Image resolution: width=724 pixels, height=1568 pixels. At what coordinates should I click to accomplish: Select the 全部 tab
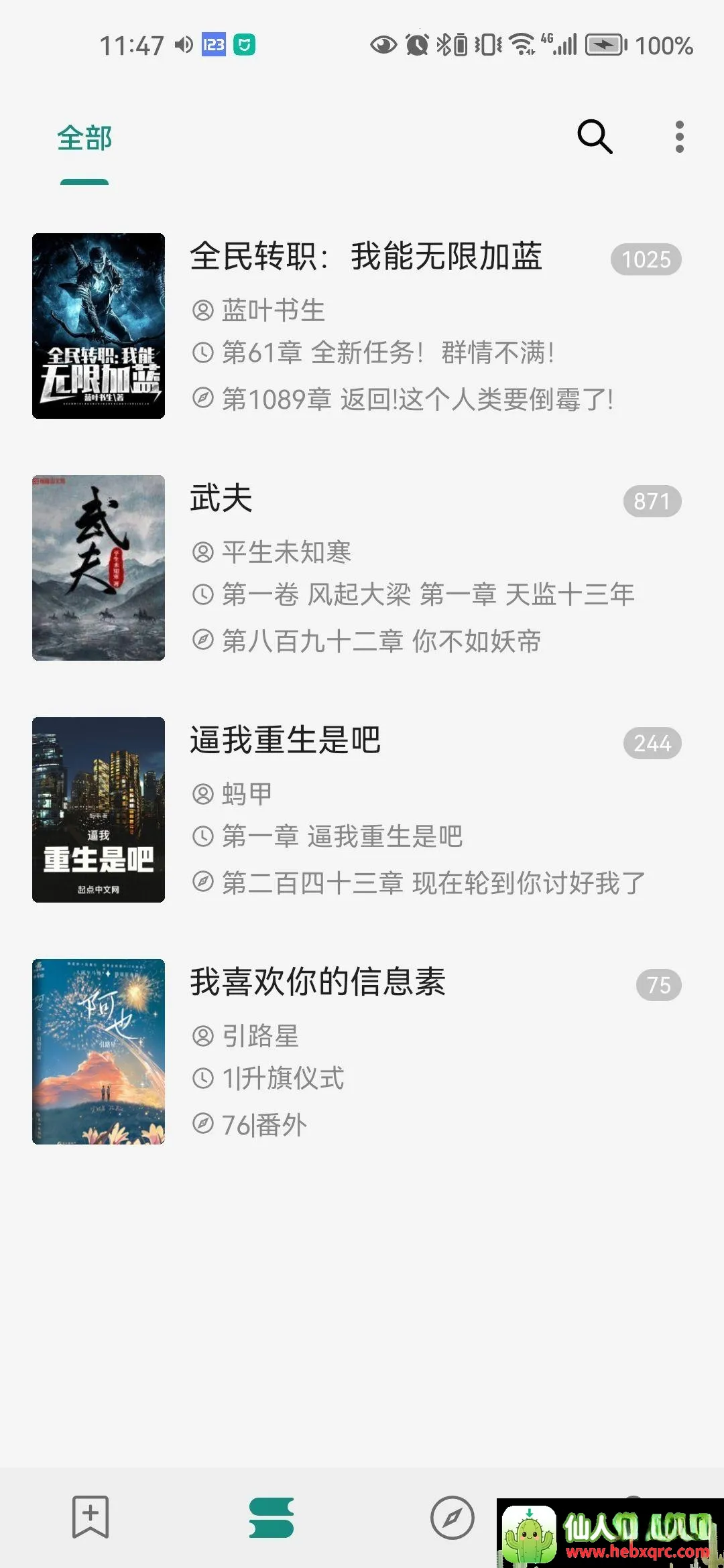84,139
